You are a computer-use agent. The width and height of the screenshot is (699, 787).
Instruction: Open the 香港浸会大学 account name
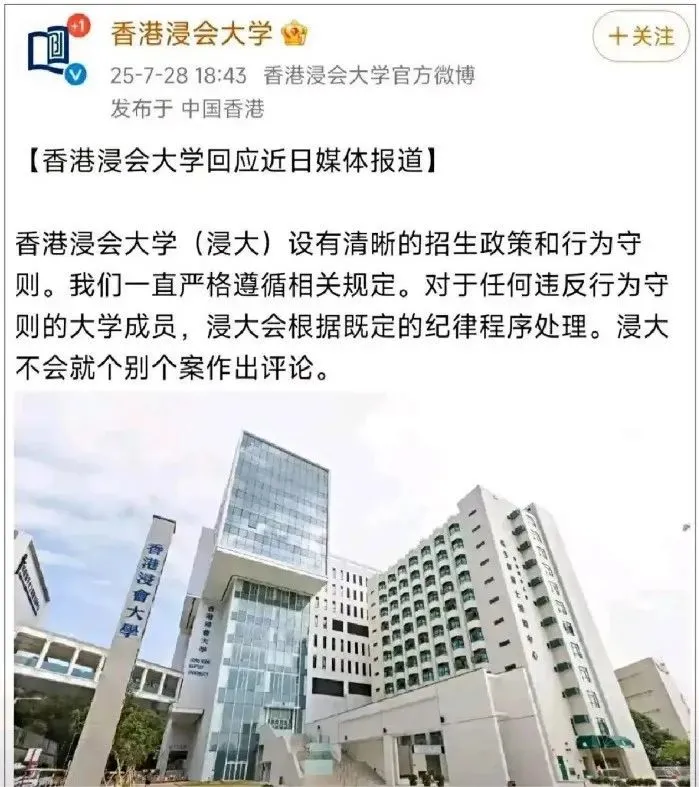190,32
